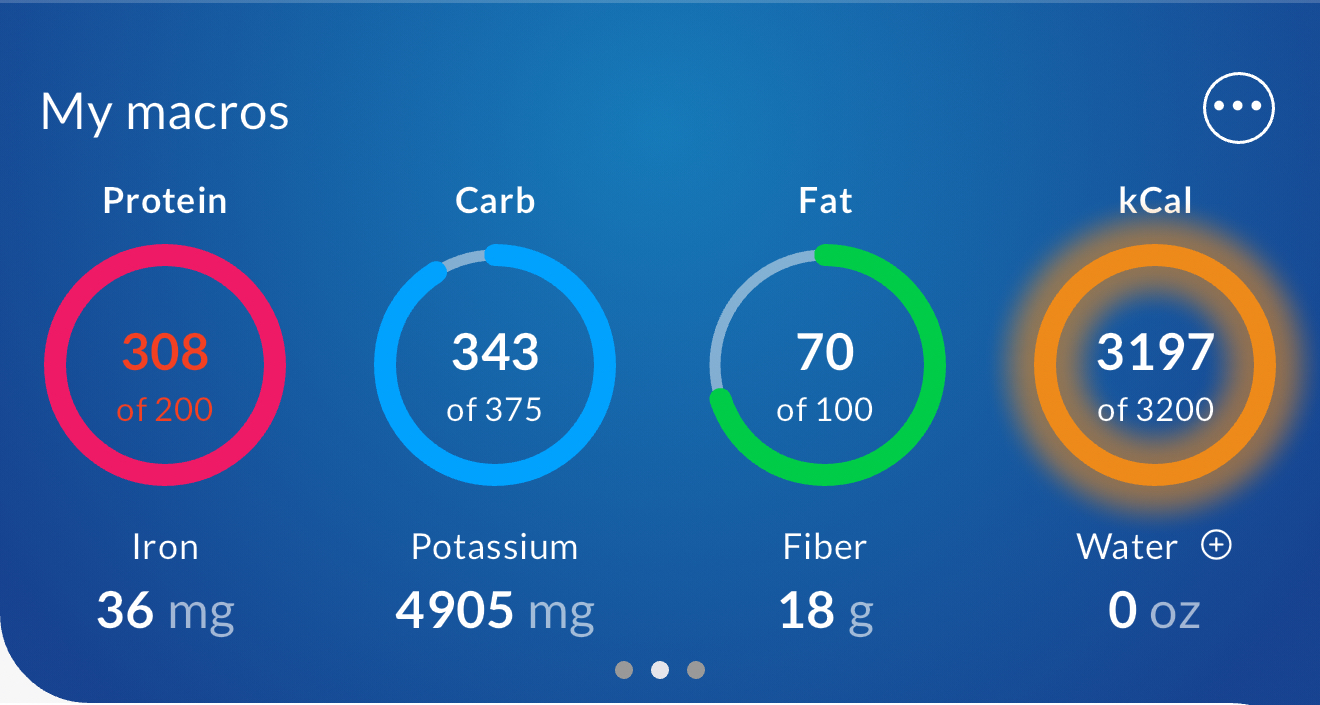Open the Protein macro ring
The height and width of the screenshot is (705, 1320).
tap(165, 365)
